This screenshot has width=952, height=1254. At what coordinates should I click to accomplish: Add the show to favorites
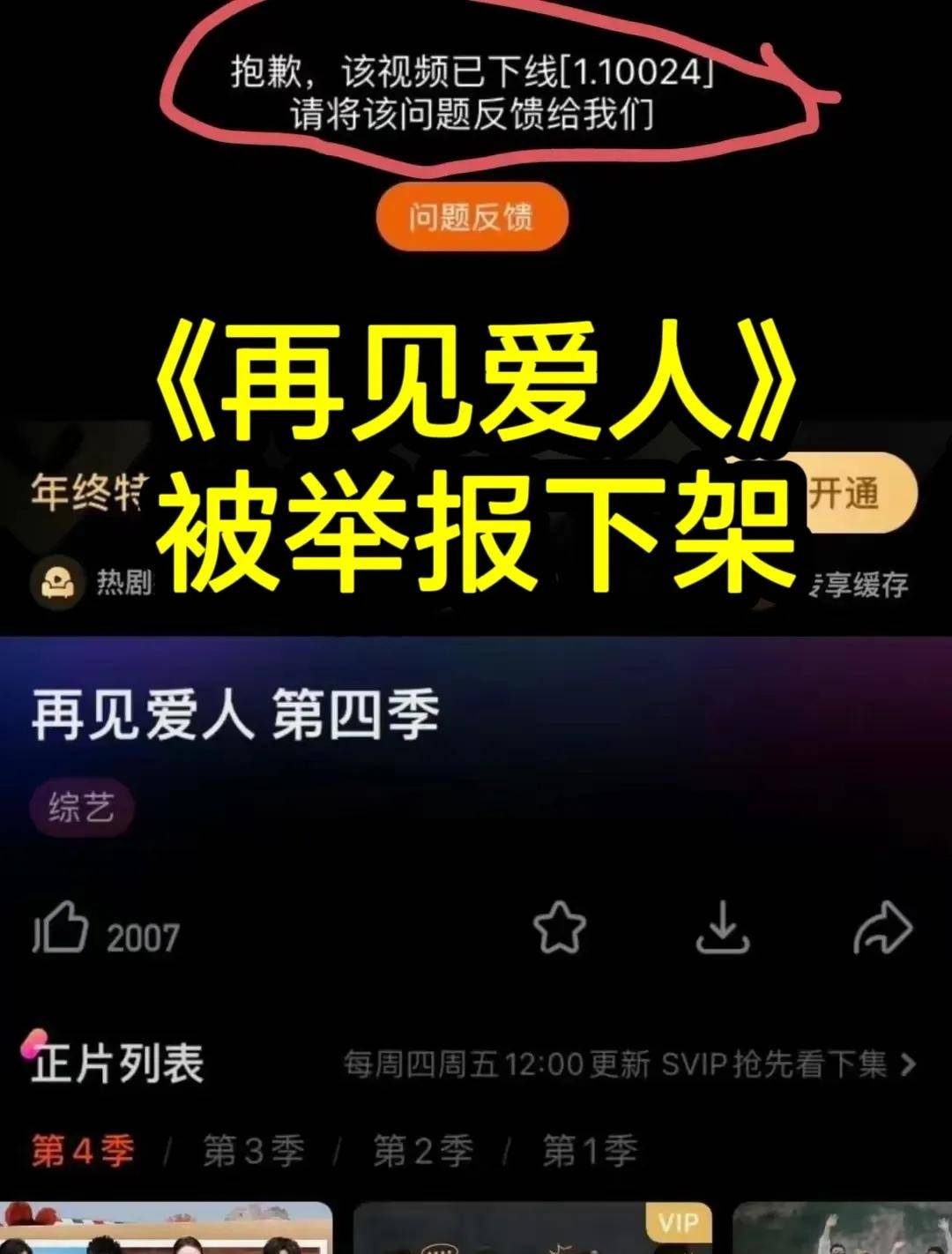pos(560,929)
